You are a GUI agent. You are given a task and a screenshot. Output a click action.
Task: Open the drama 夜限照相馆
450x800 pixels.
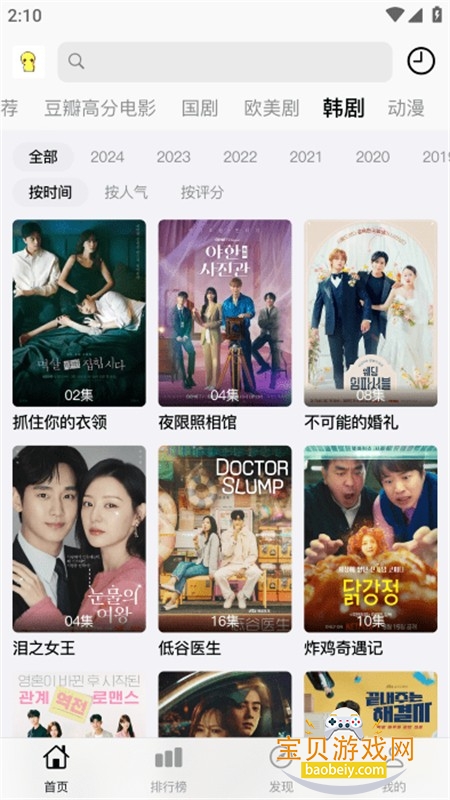point(225,326)
